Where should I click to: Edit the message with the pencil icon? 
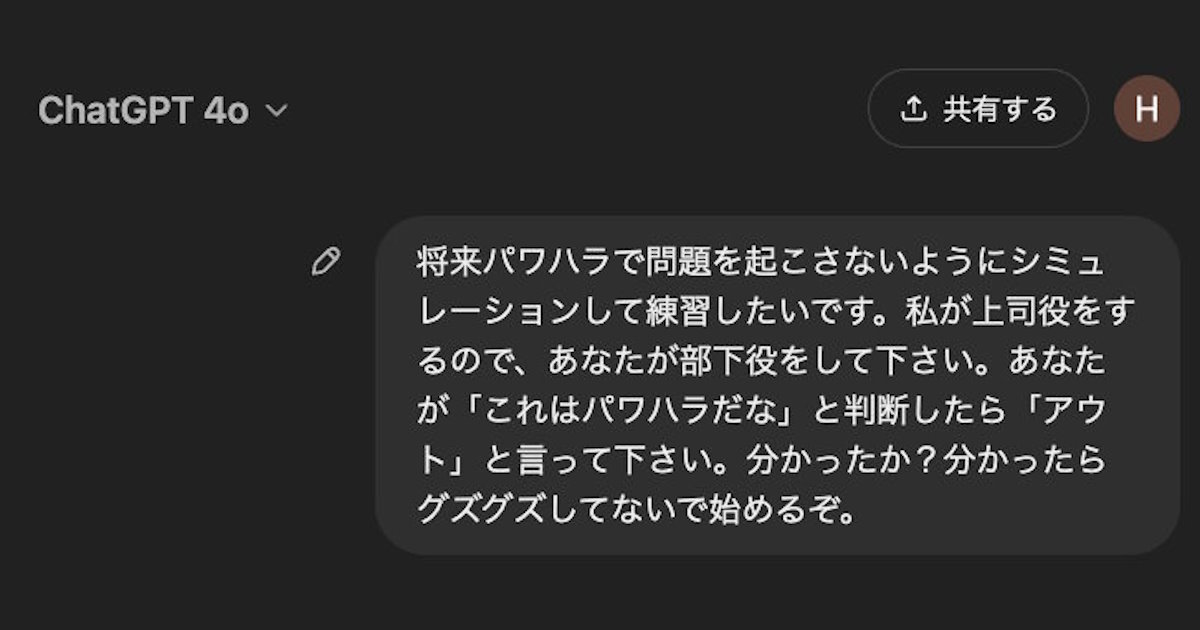pos(326,262)
